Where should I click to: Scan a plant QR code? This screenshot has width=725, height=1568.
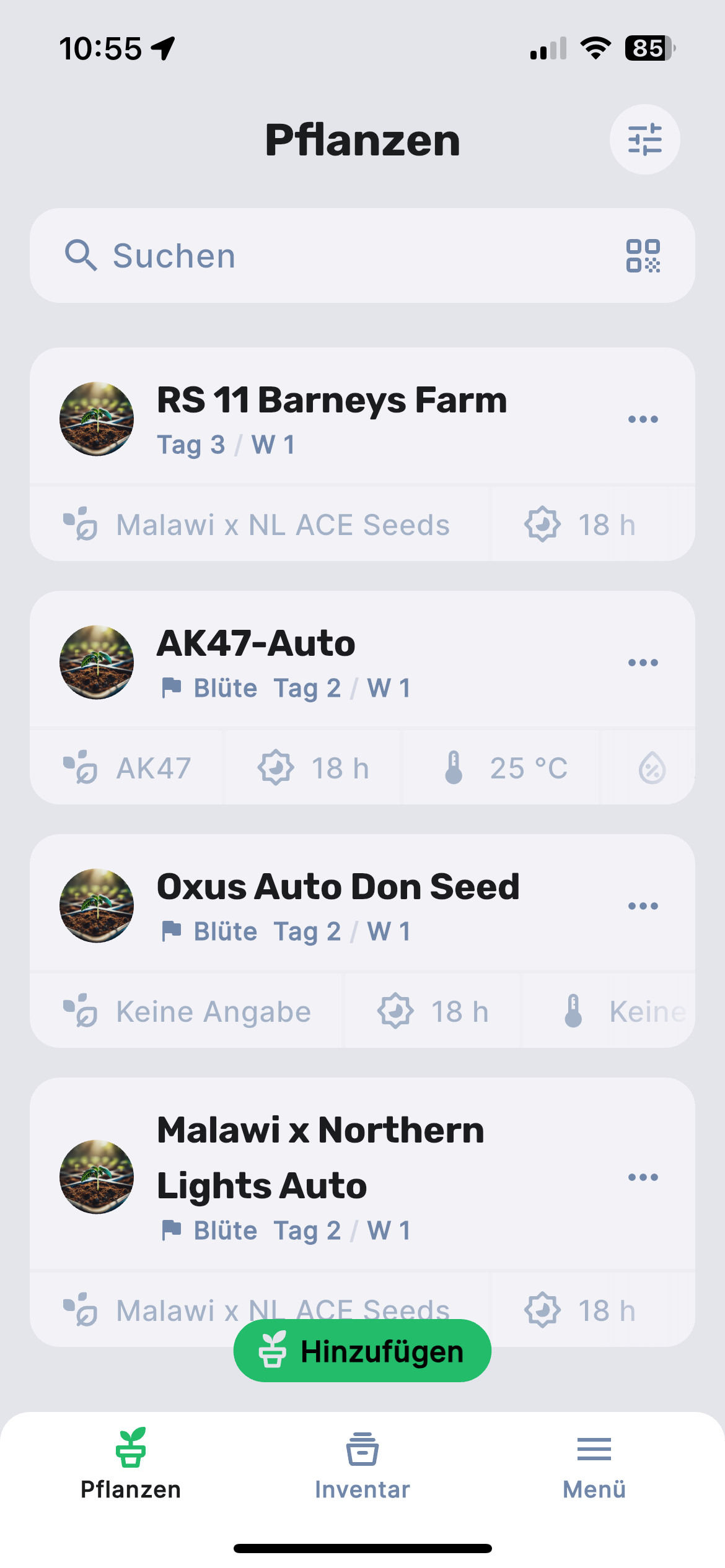643,256
